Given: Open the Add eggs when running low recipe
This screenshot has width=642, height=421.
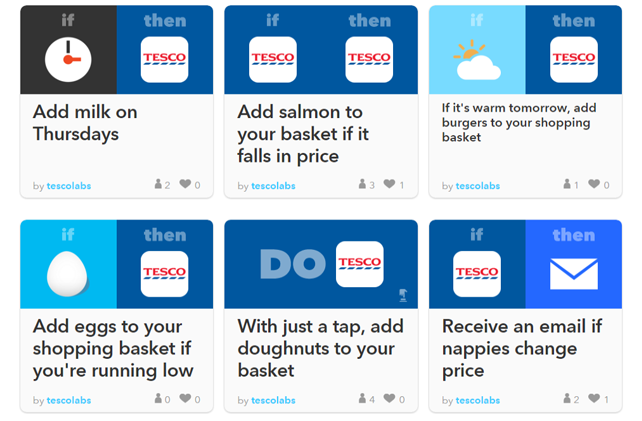Looking at the screenshot, I should coord(112,348).
